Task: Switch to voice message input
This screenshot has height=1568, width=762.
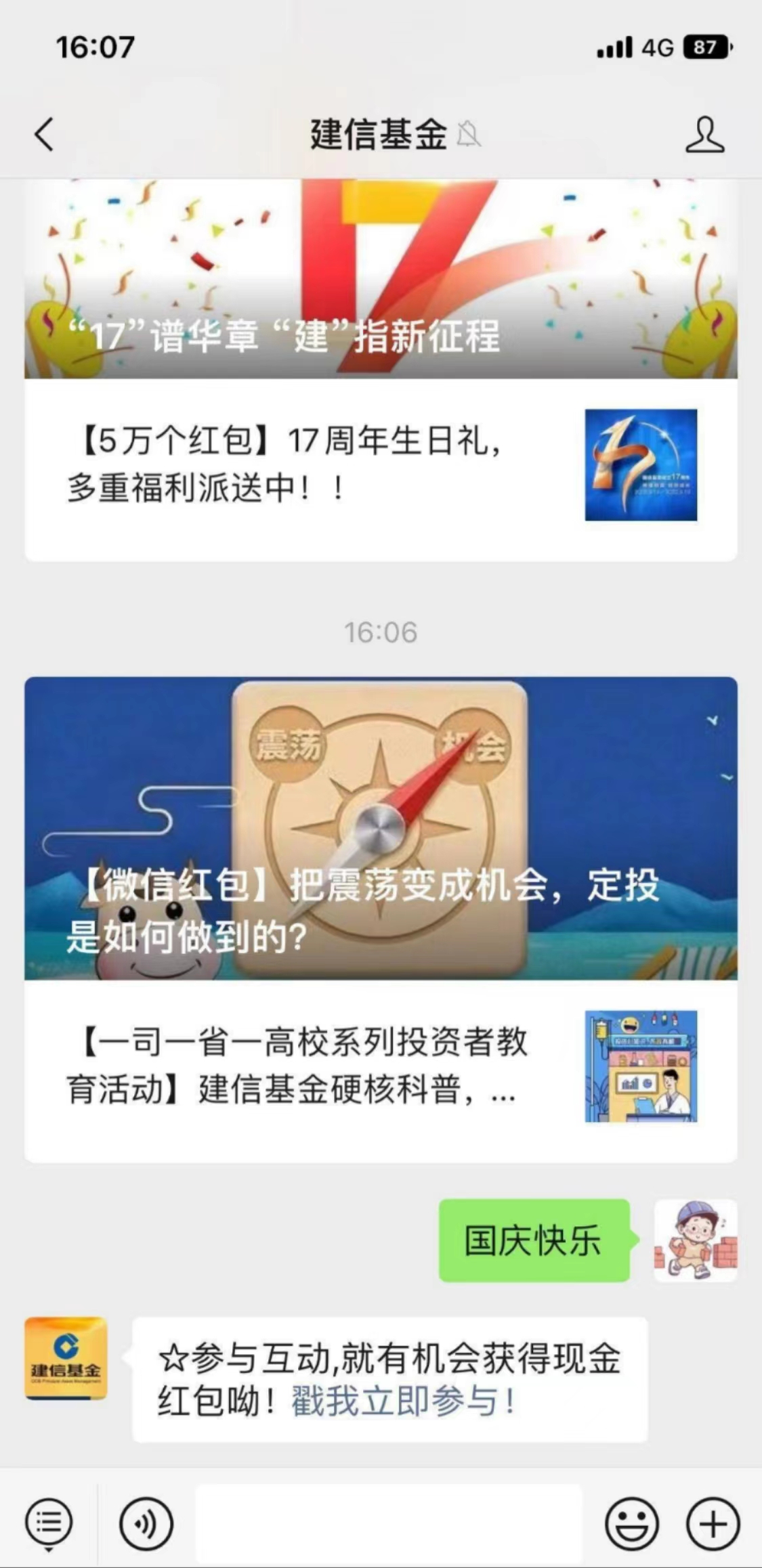Action: [146, 1523]
